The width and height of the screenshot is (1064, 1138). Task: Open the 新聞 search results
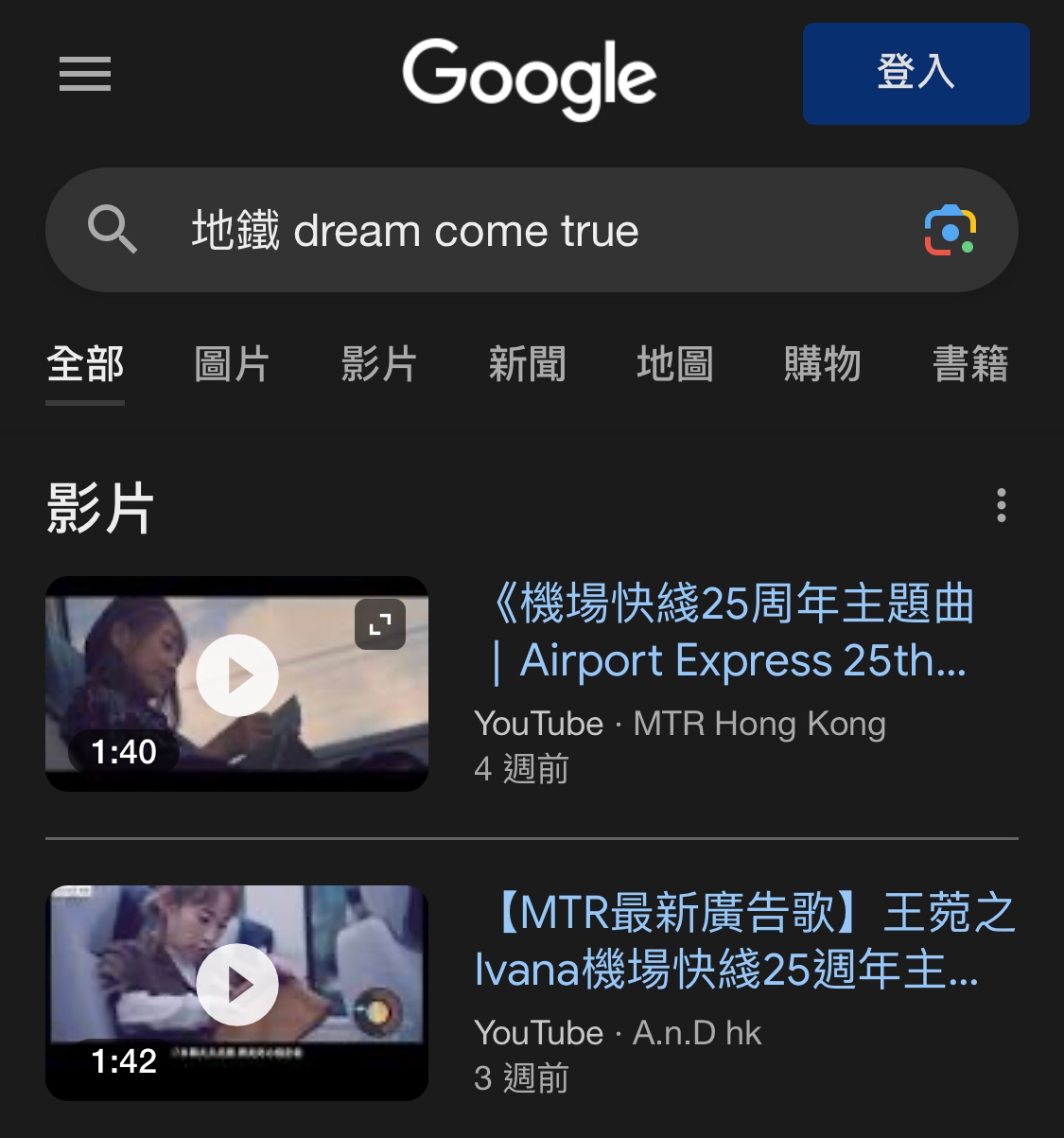pyautogui.click(x=527, y=365)
